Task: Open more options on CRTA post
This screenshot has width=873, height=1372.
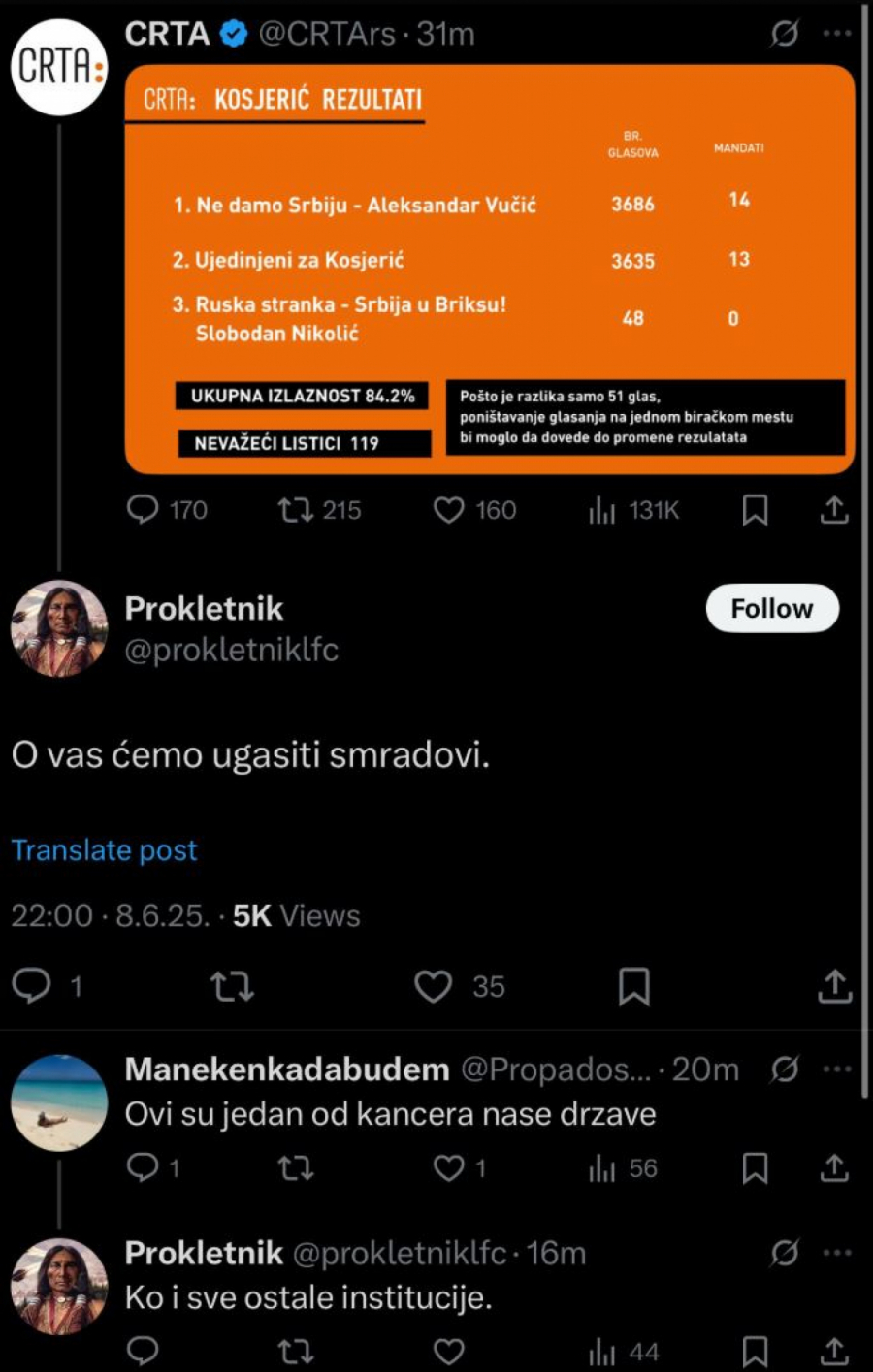Action: (x=837, y=34)
